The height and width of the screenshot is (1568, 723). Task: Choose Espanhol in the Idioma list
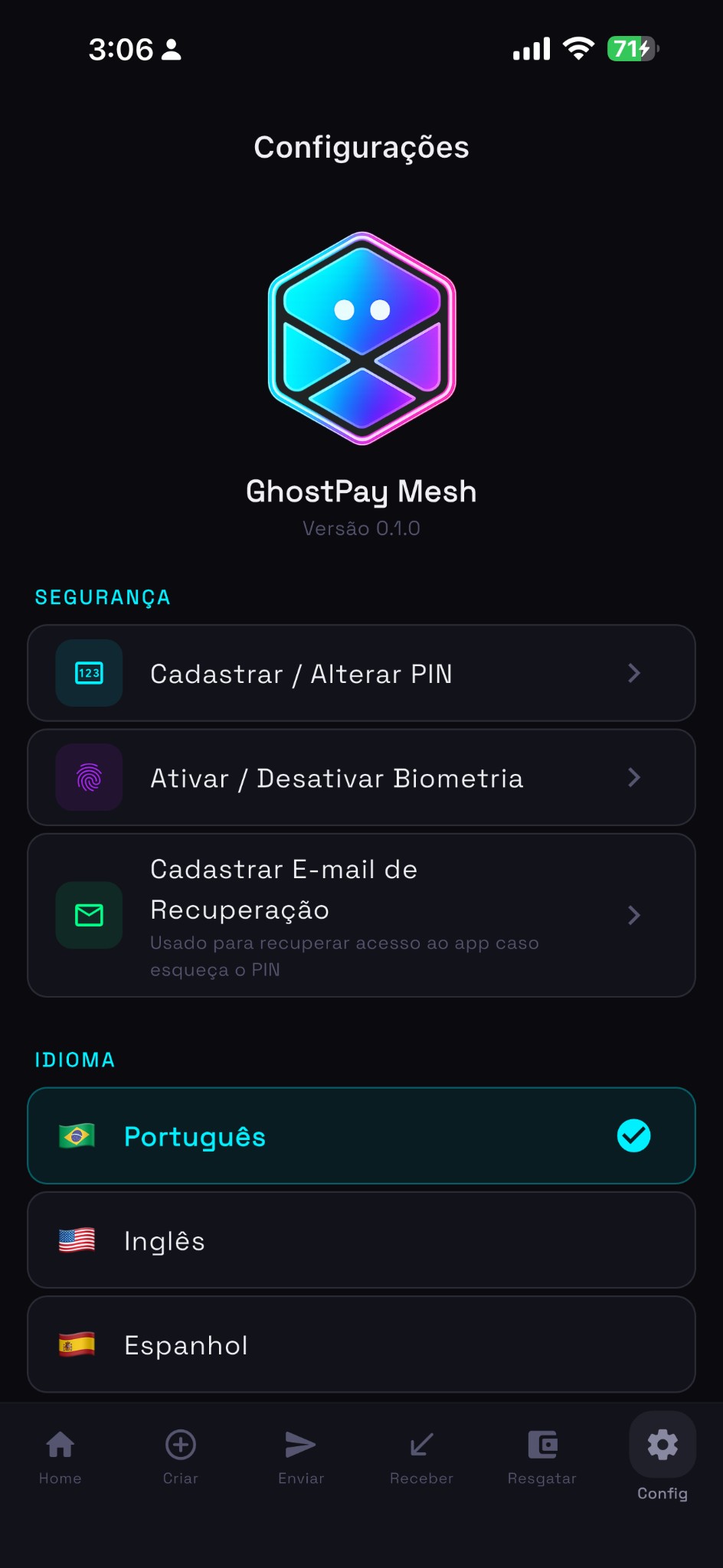[361, 1344]
